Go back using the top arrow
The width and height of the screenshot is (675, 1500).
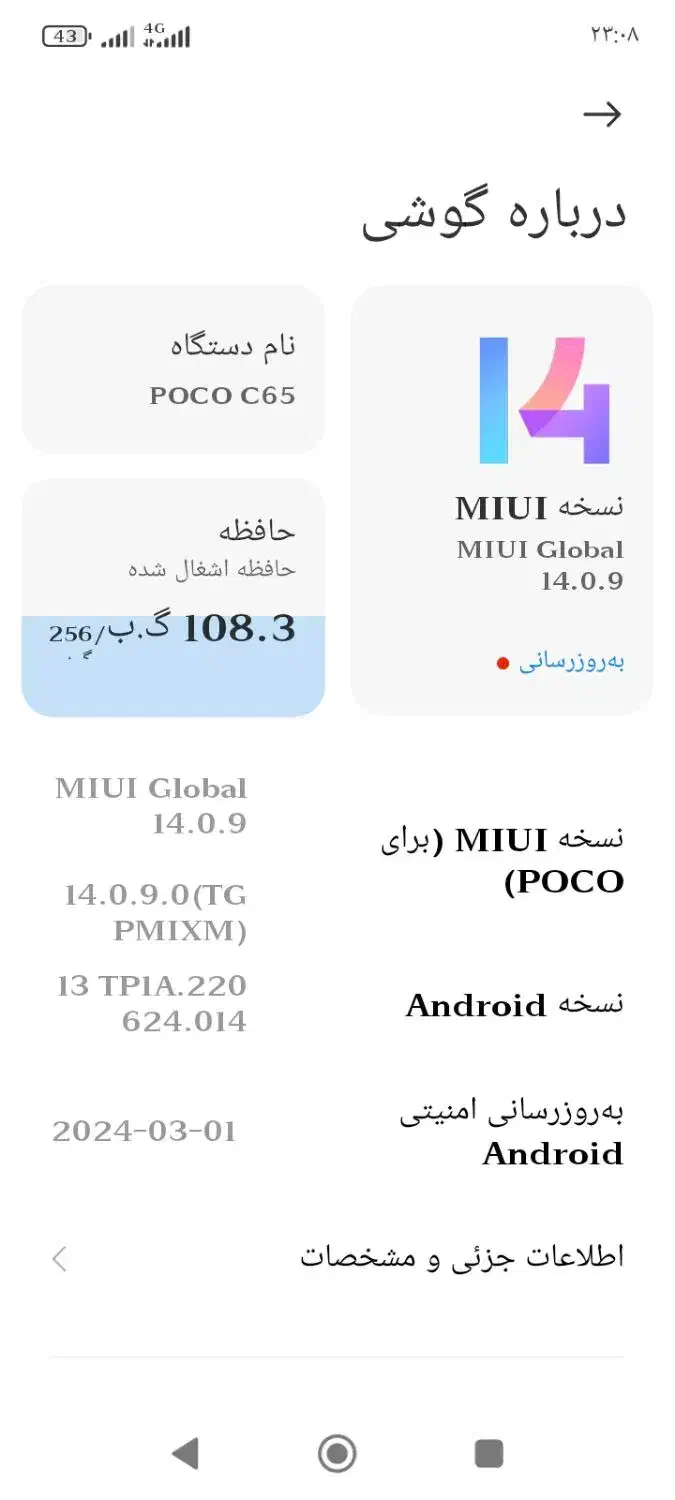(x=602, y=115)
